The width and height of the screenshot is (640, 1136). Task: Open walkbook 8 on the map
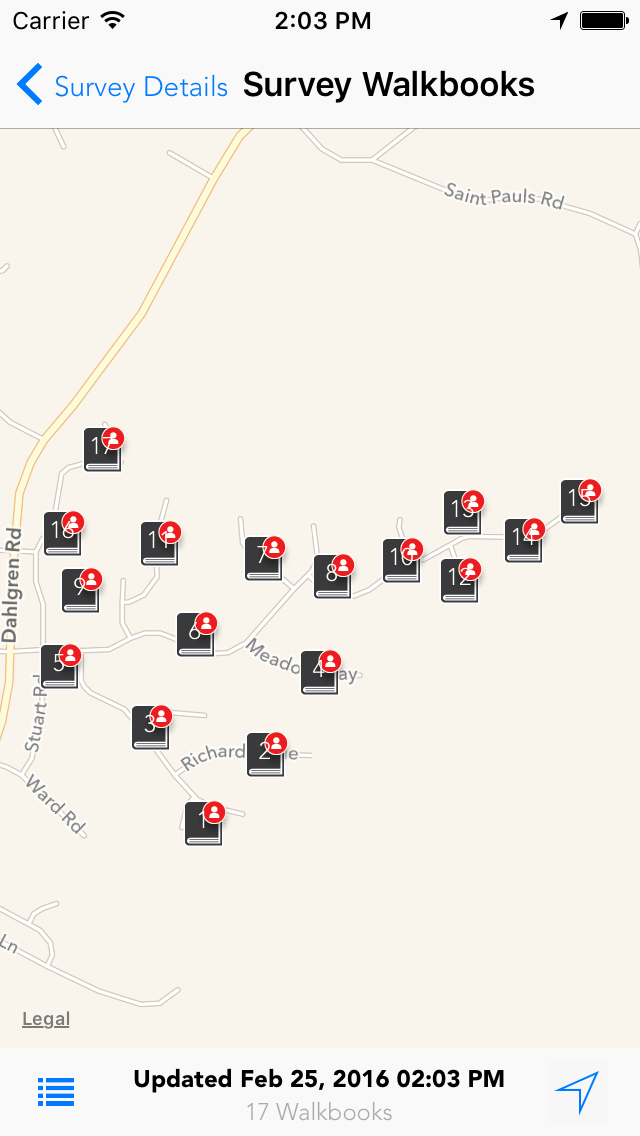point(332,577)
